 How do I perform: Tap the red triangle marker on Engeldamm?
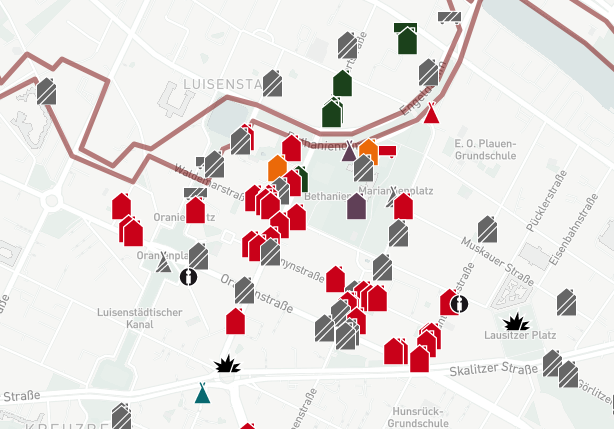click(x=431, y=113)
